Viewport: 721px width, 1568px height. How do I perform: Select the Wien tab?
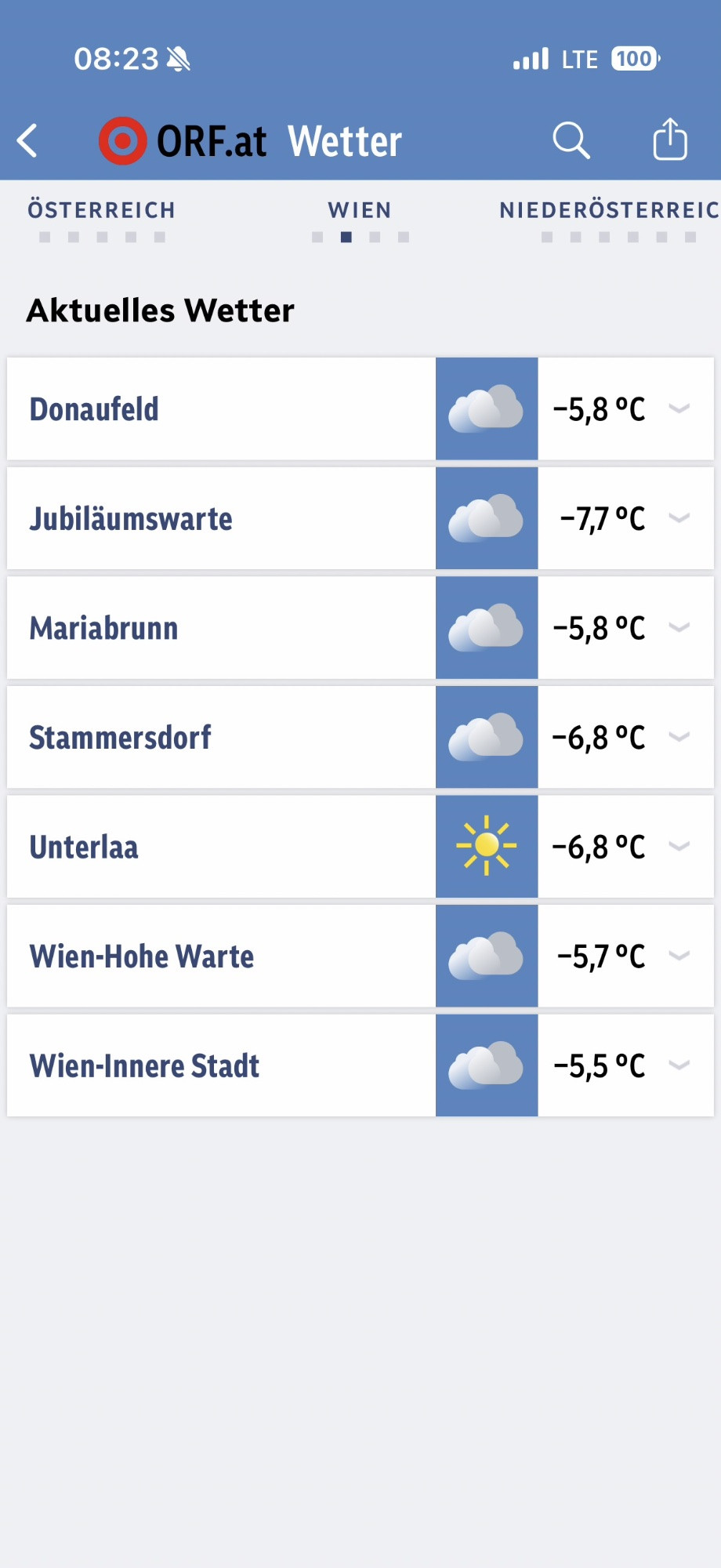360,210
